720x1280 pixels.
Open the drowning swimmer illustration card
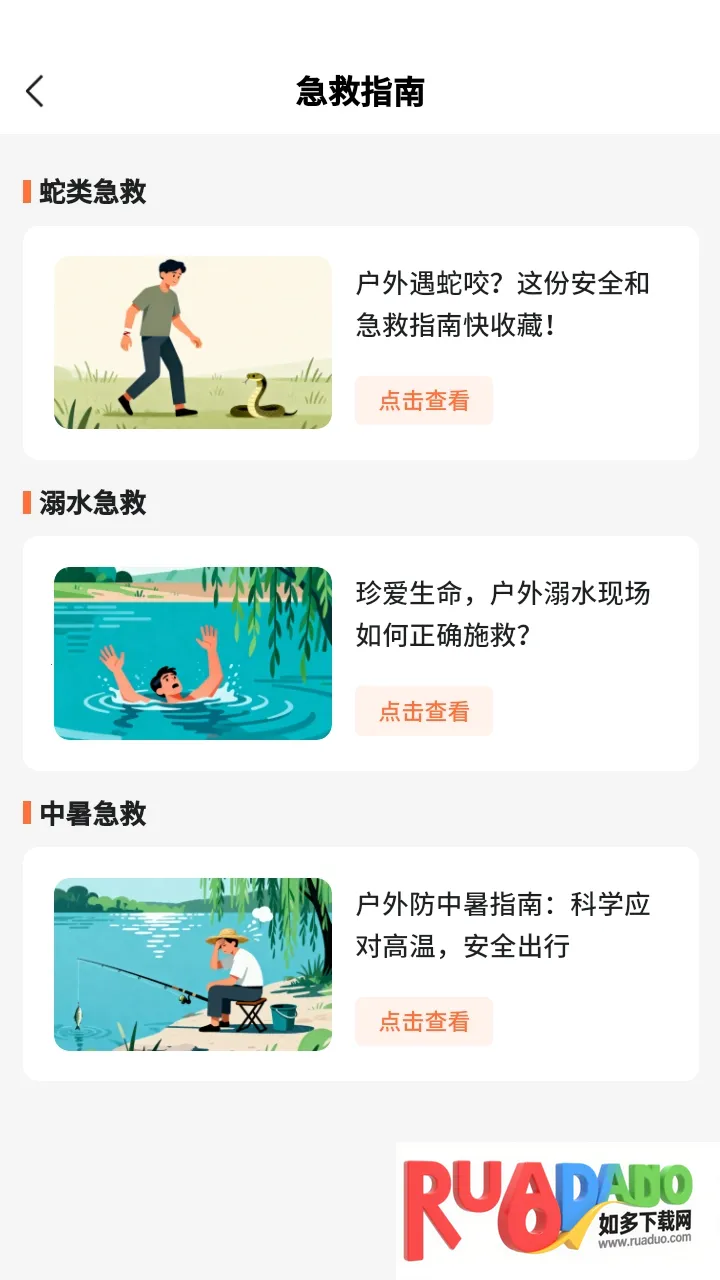point(192,654)
